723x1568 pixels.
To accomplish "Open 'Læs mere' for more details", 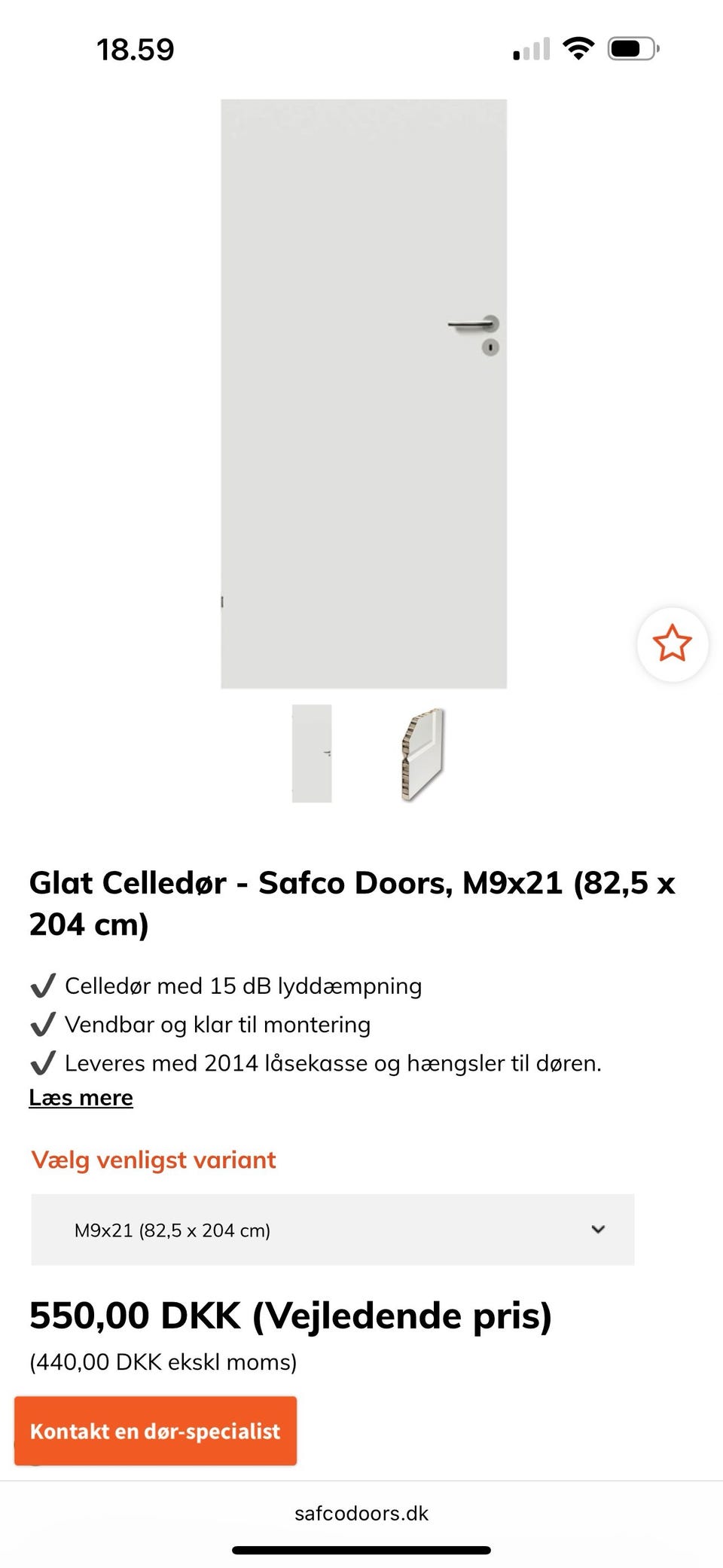I will pos(81,1098).
